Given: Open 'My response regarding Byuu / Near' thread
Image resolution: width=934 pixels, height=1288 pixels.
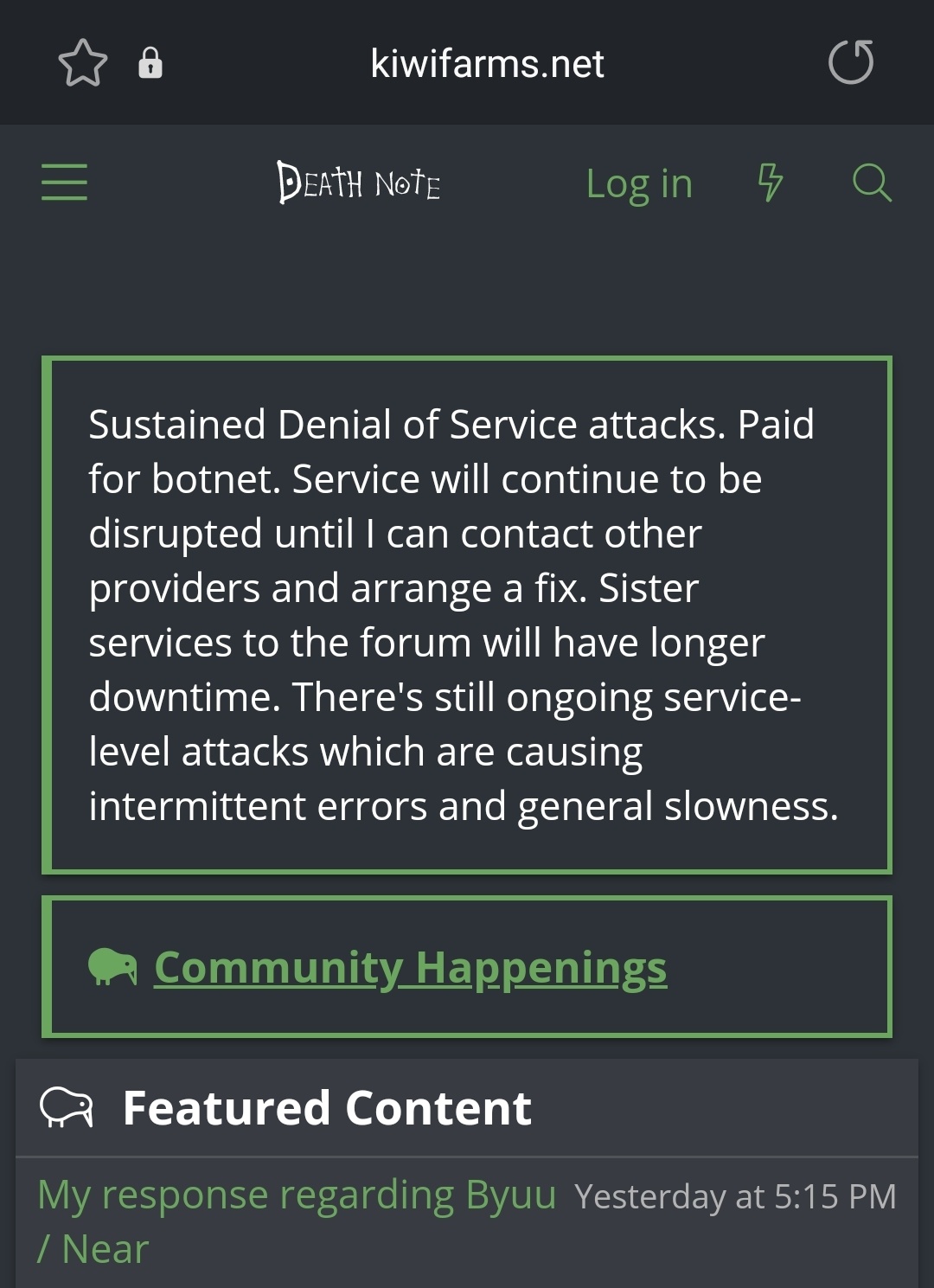Looking at the screenshot, I should [296, 1195].
